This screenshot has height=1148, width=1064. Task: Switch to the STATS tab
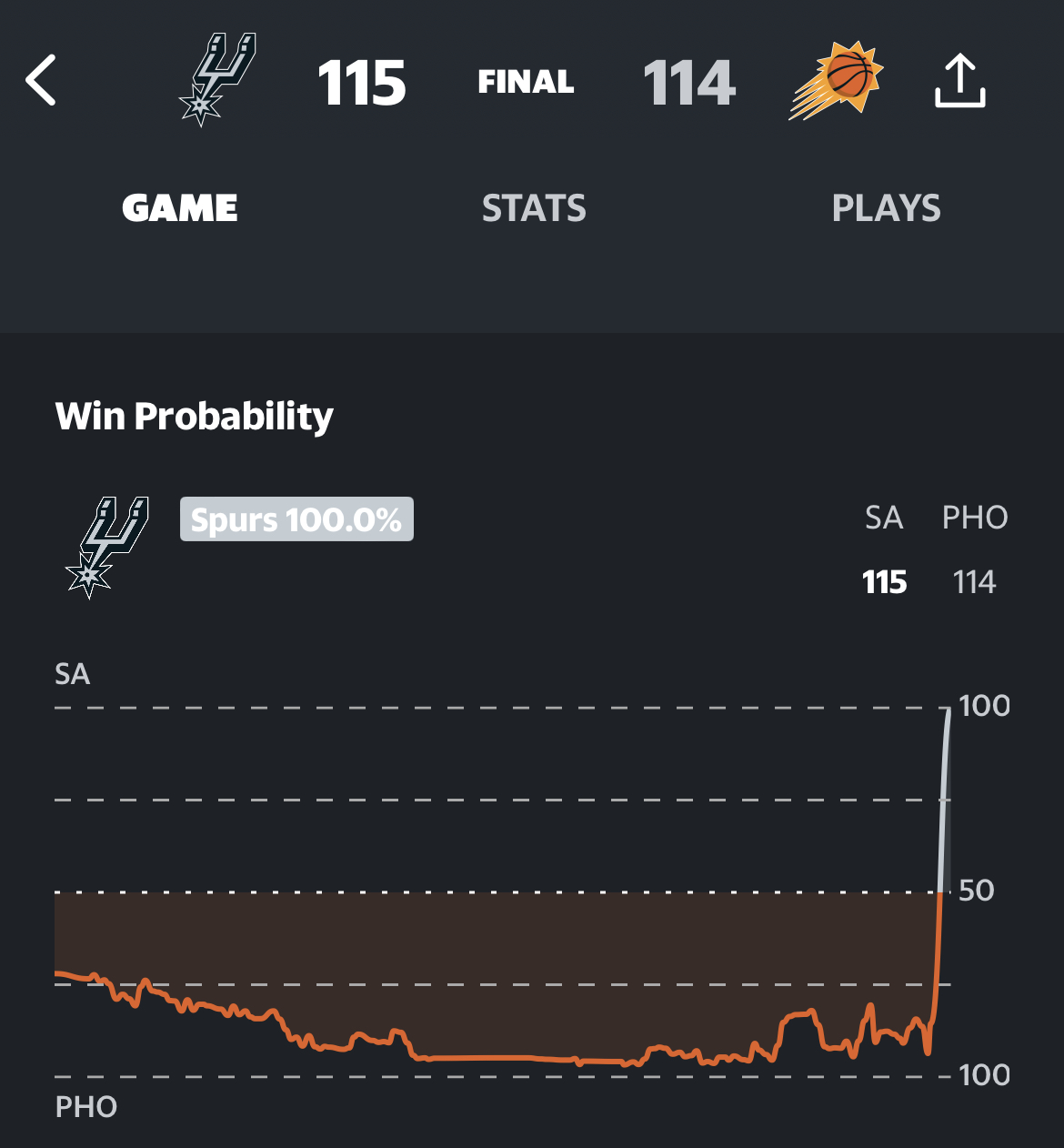coord(534,208)
